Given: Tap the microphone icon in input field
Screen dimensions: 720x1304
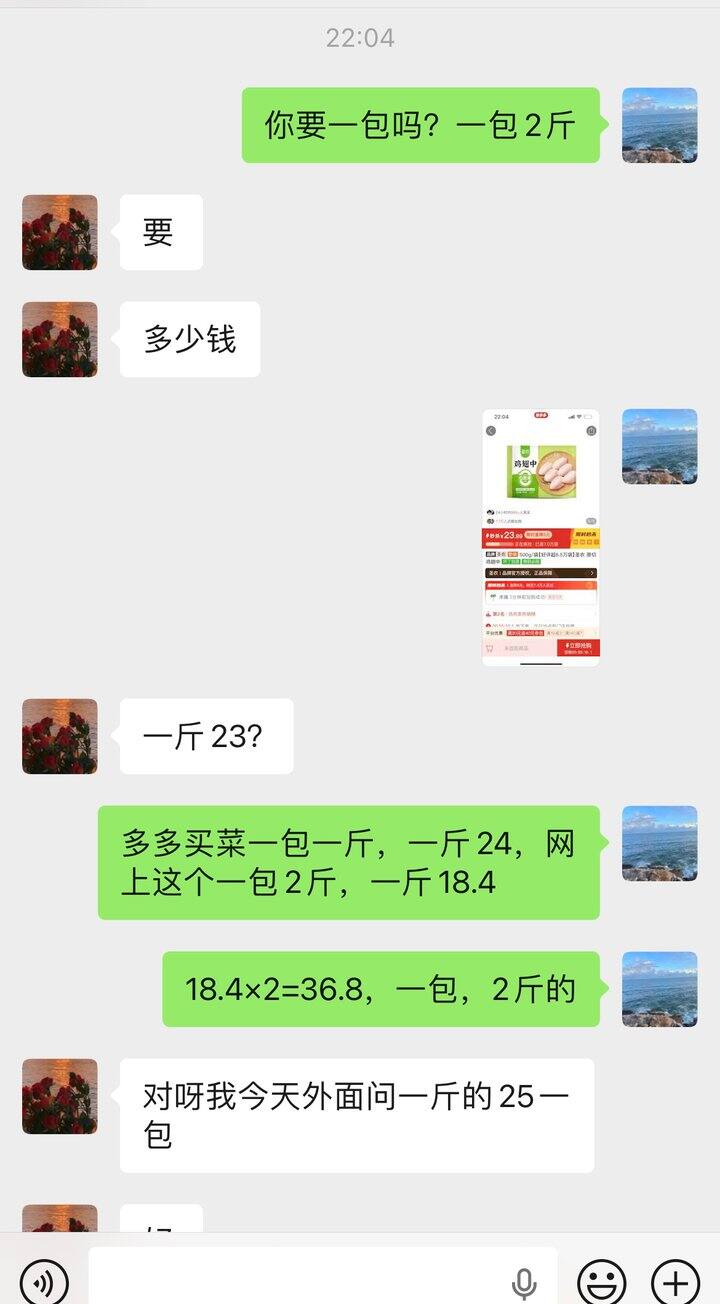Looking at the screenshot, I should coord(524,1283).
